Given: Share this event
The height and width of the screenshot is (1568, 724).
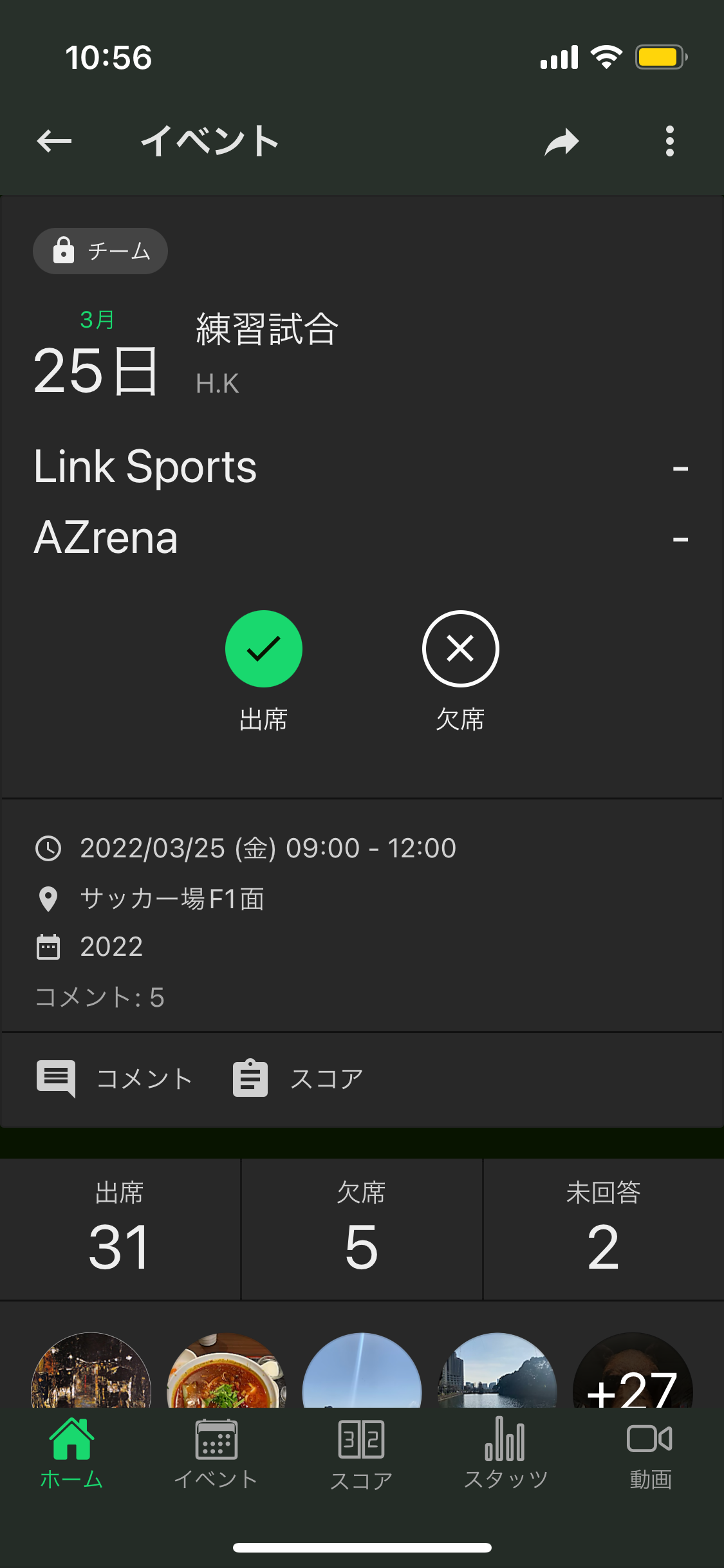Looking at the screenshot, I should (x=562, y=141).
